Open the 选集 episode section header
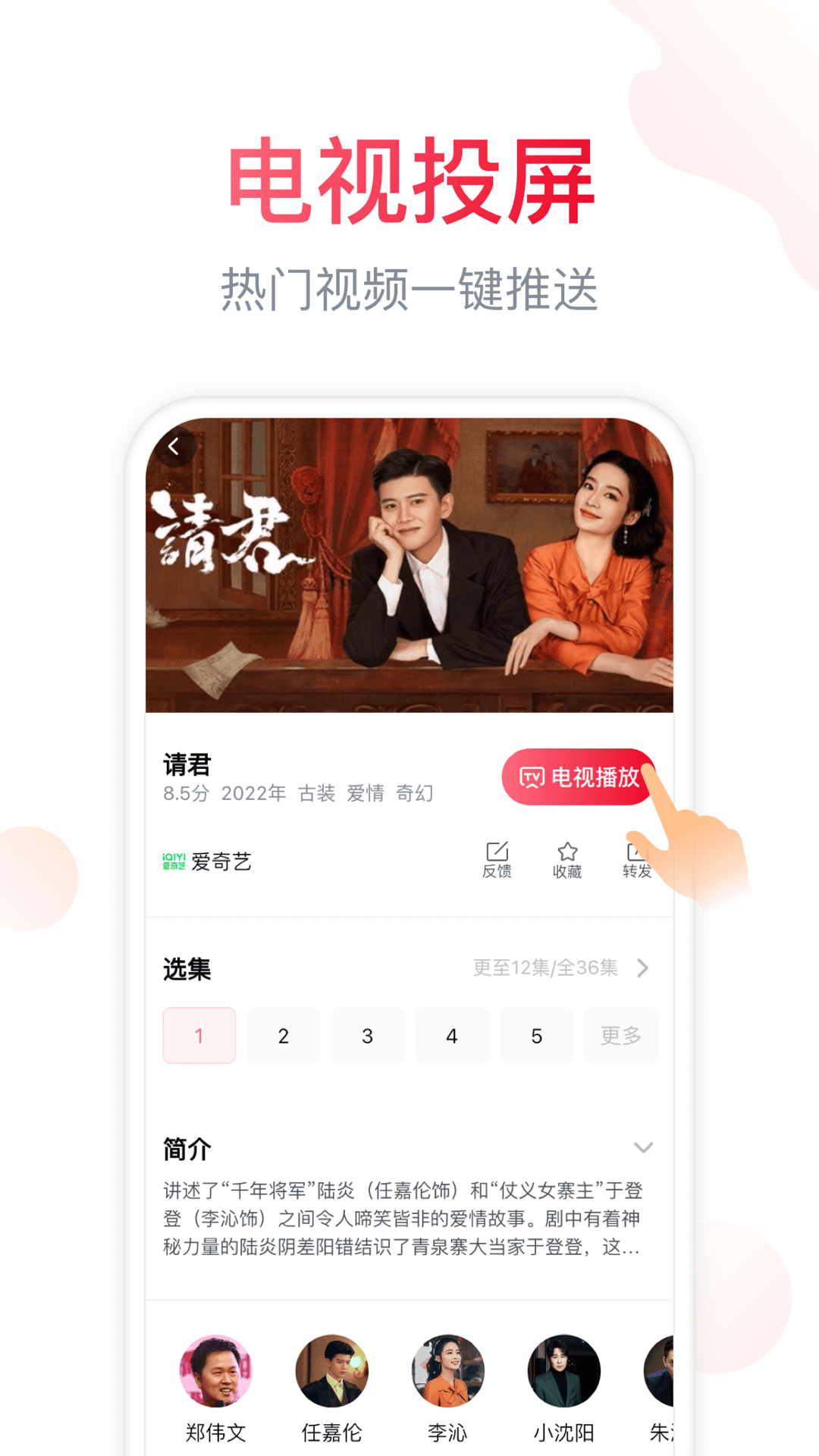The height and width of the screenshot is (1456, 819). 187,968
